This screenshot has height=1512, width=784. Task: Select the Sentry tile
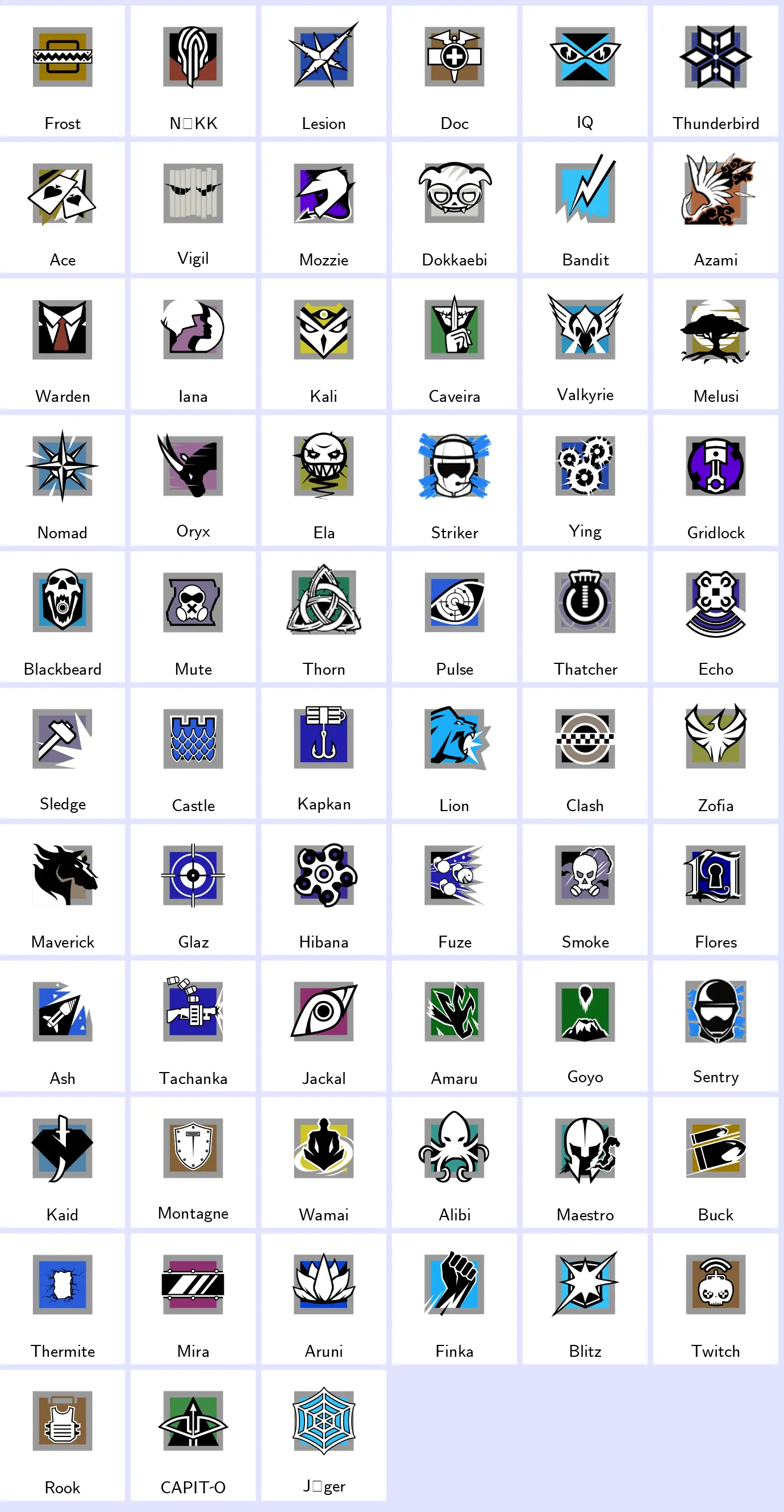[715, 1025]
